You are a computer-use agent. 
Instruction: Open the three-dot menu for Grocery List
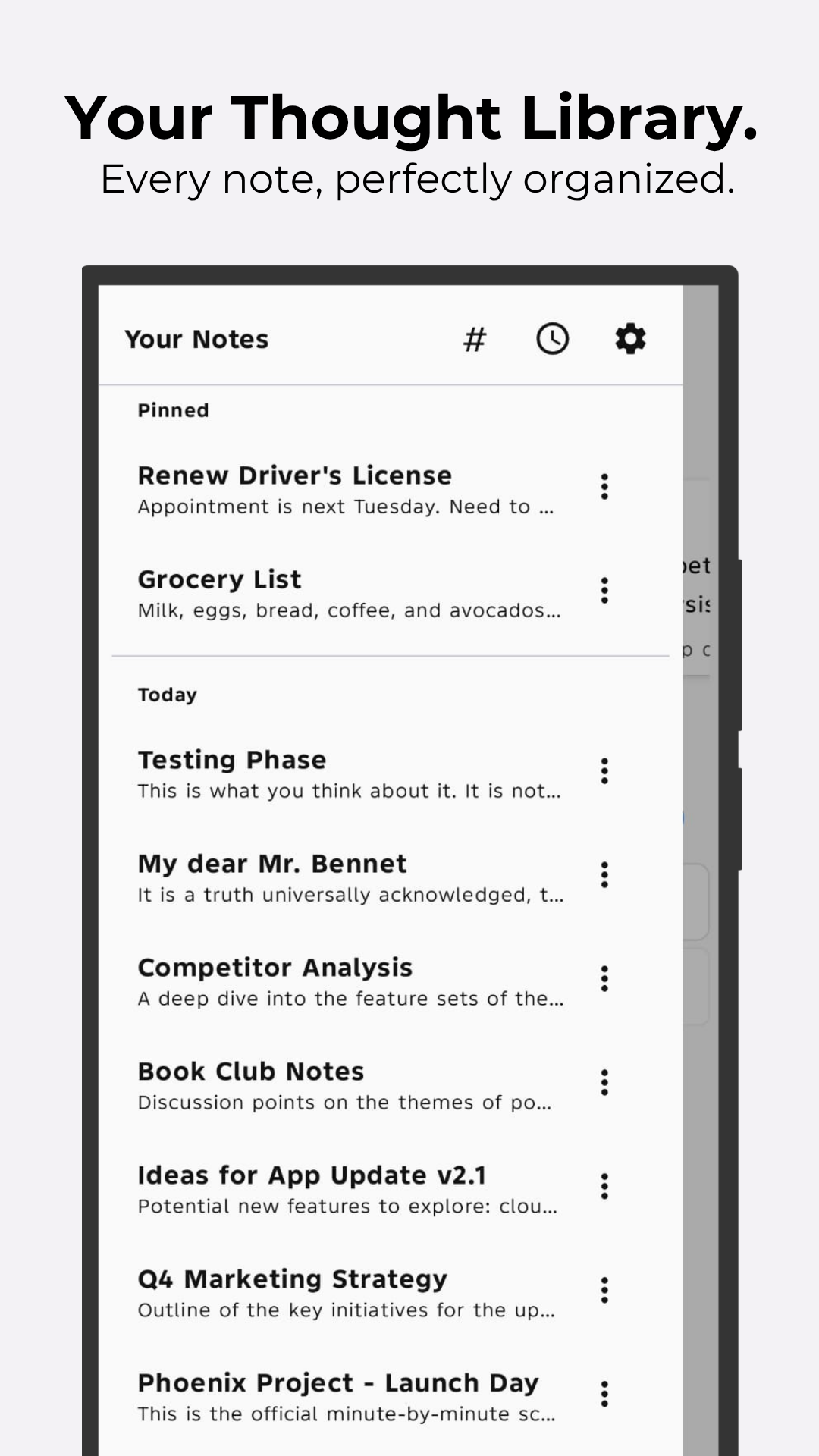tap(604, 590)
